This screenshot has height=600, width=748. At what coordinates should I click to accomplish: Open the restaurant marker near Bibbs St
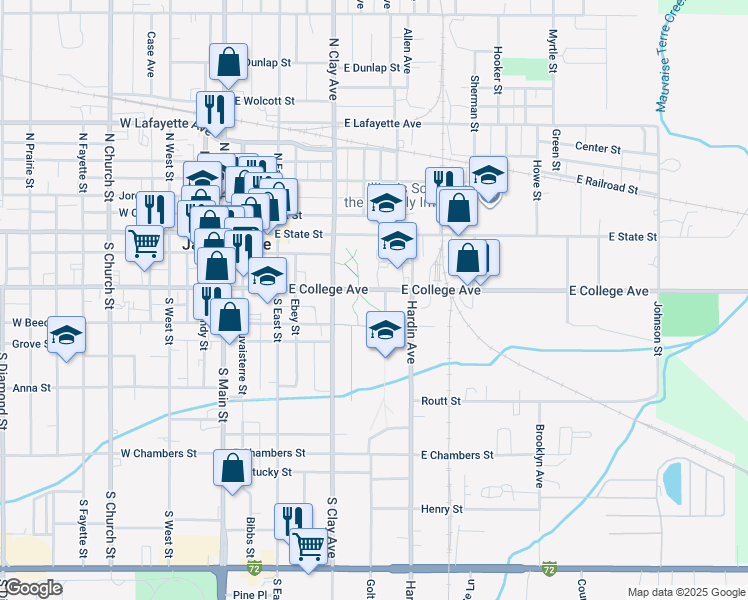click(x=293, y=521)
